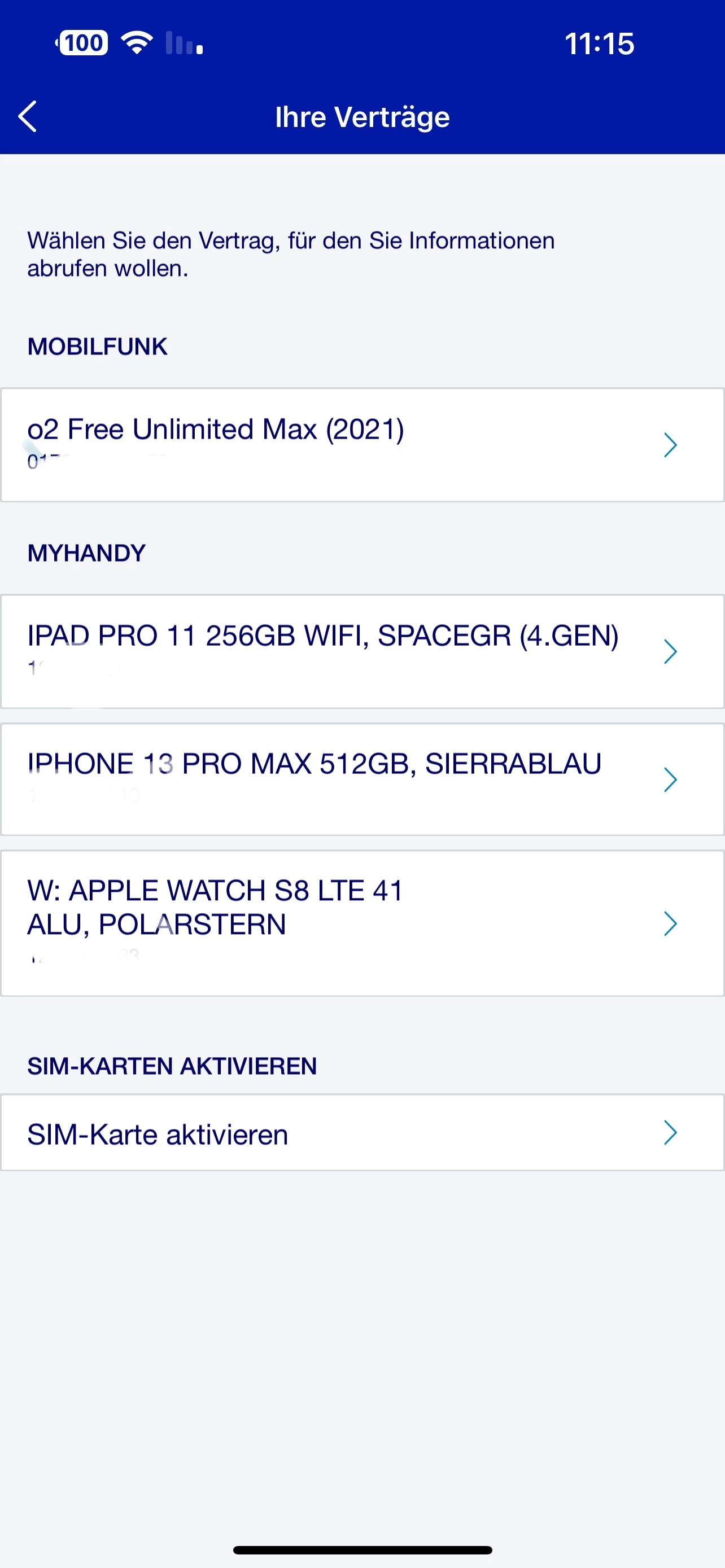725x1568 pixels.
Task: View iPhone 13 Pro Max 512GB contract
Action: 362,779
